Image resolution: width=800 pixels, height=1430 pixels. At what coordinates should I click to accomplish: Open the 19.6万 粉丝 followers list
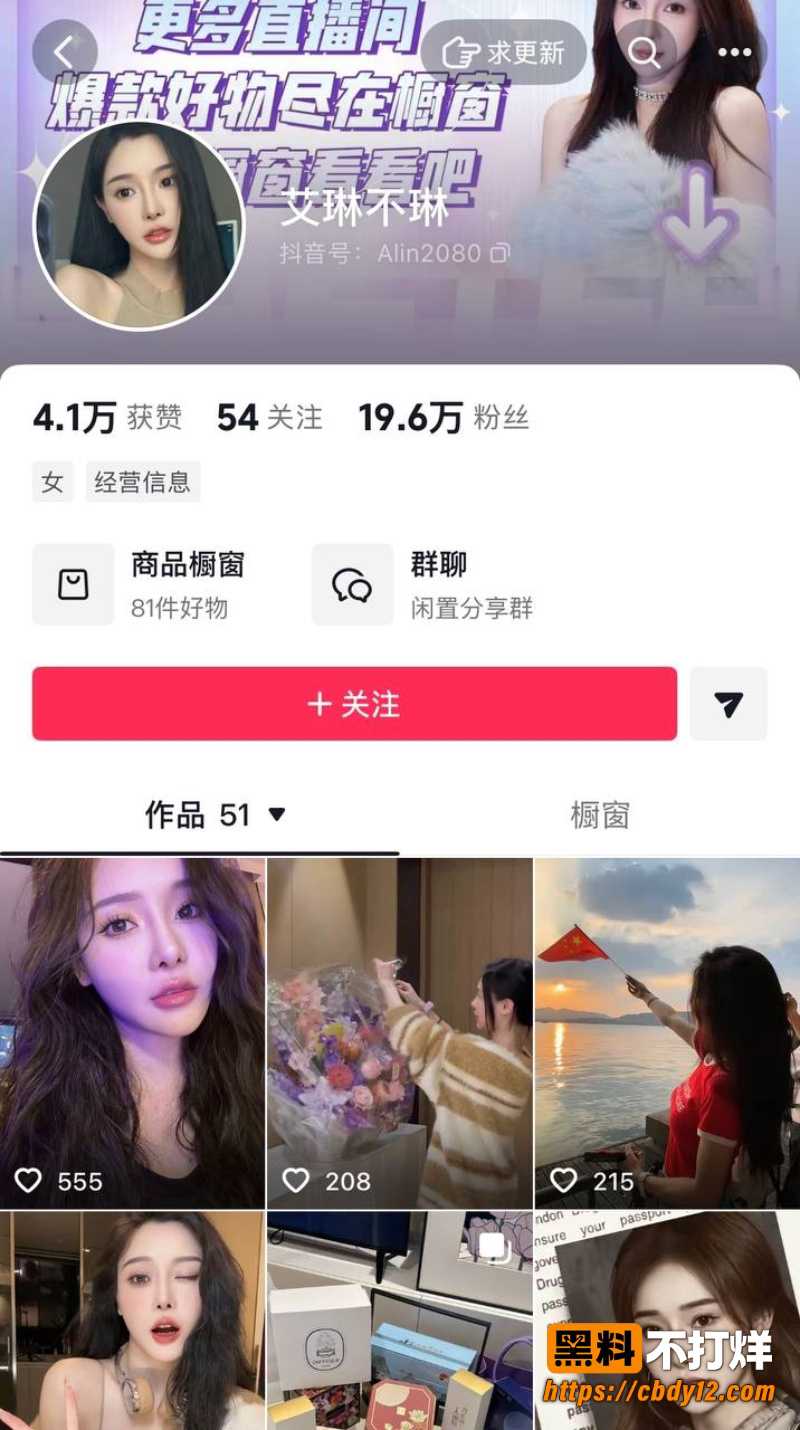pyautogui.click(x=443, y=417)
